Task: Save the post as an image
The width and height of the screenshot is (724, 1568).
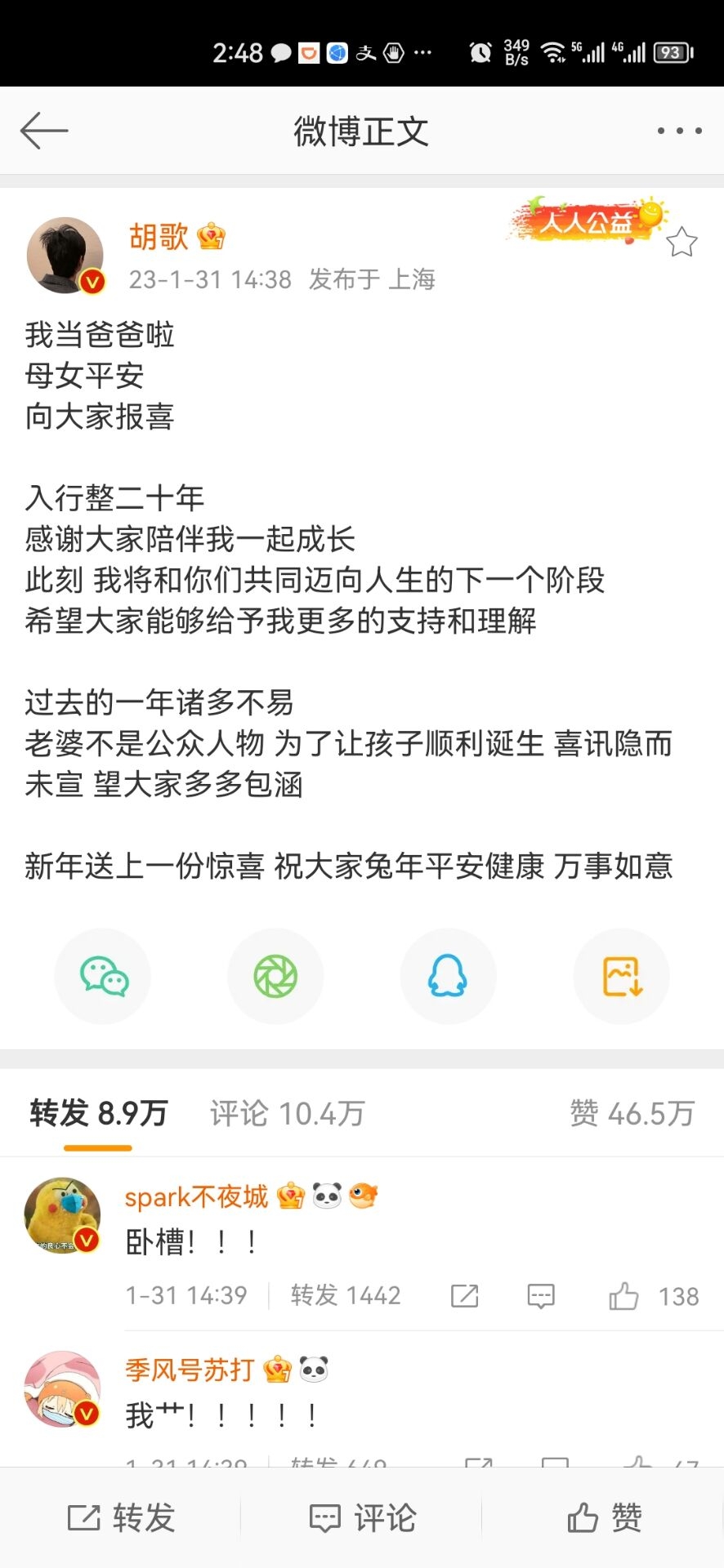Action: pos(622,977)
